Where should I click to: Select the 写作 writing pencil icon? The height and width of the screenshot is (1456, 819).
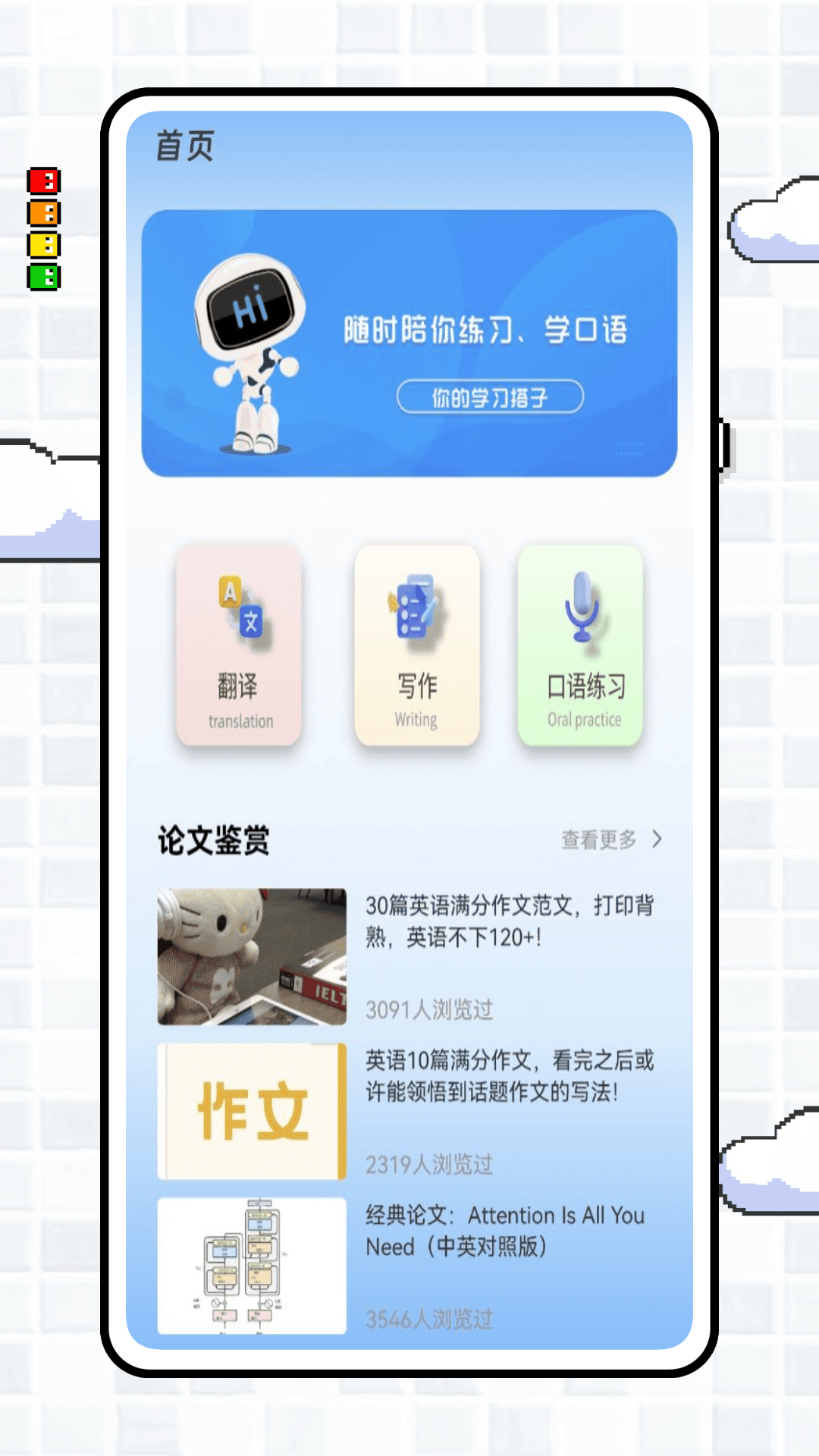tap(416, 648)
